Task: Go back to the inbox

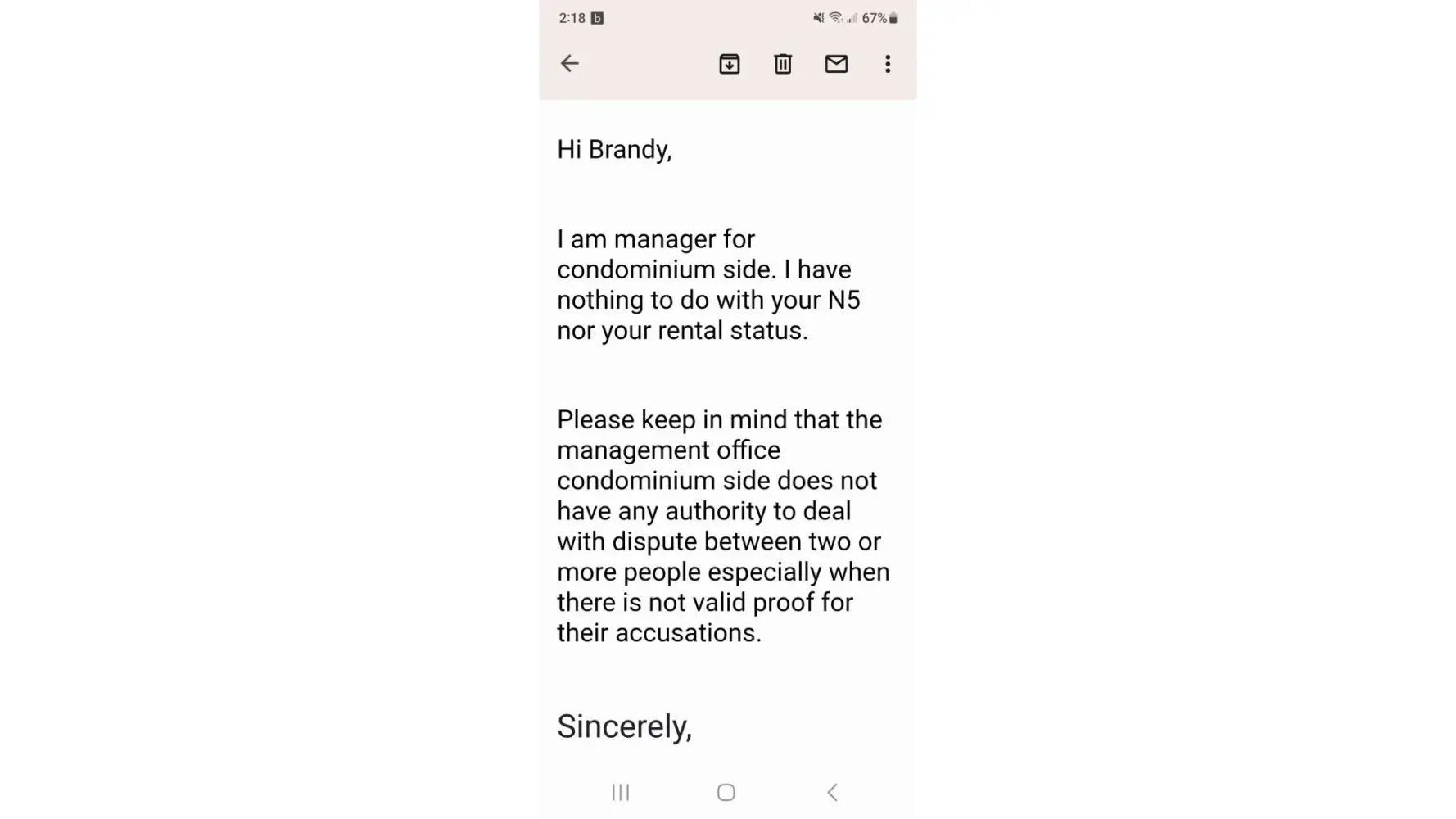Action: pos(569,64)
